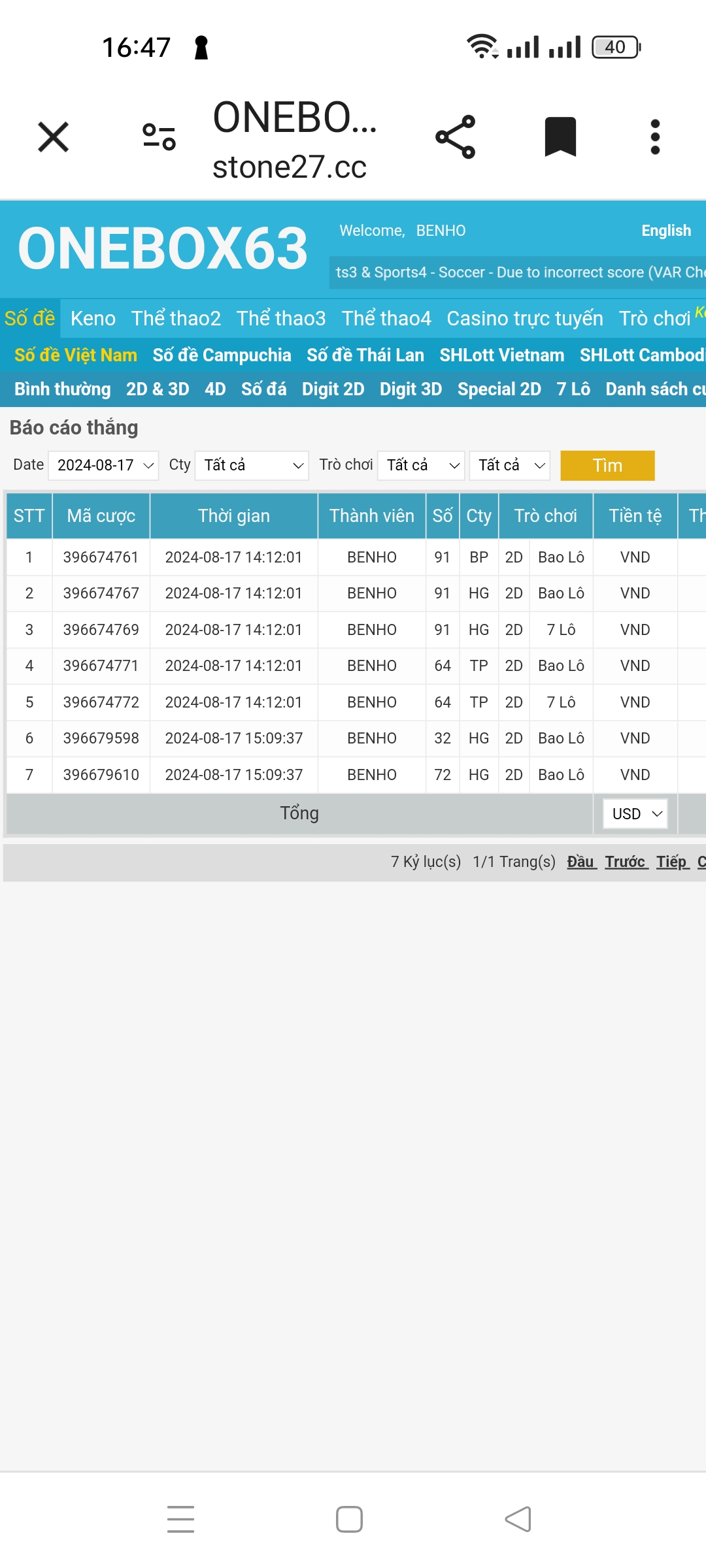Open the browser overflow menu

[x=655, y=137]
